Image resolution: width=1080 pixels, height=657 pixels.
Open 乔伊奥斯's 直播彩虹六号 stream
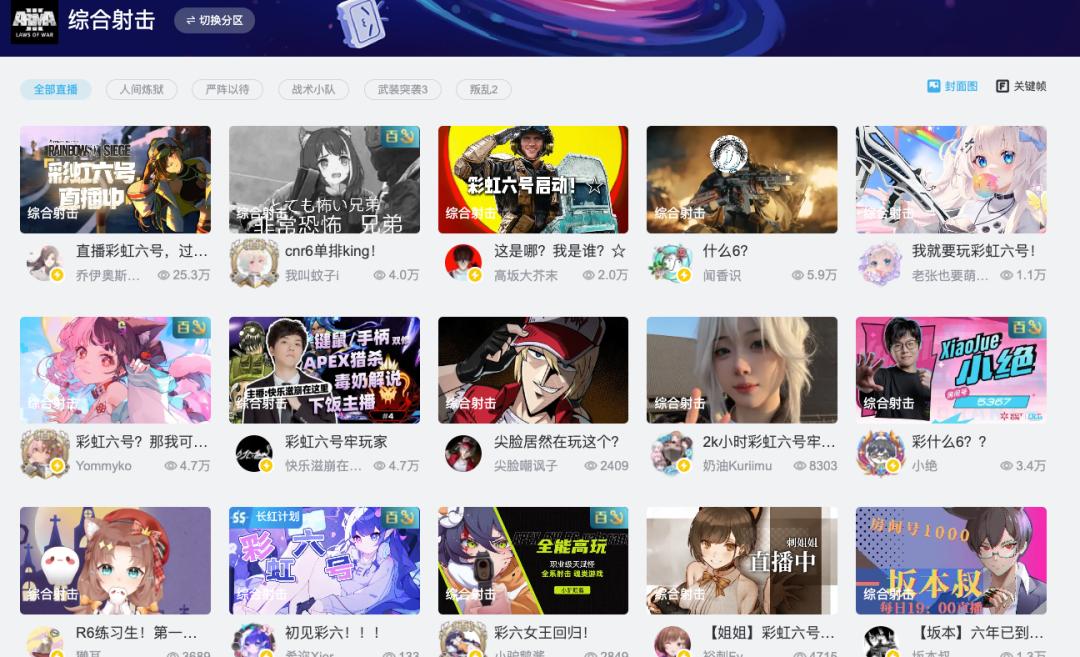(115, 180)
